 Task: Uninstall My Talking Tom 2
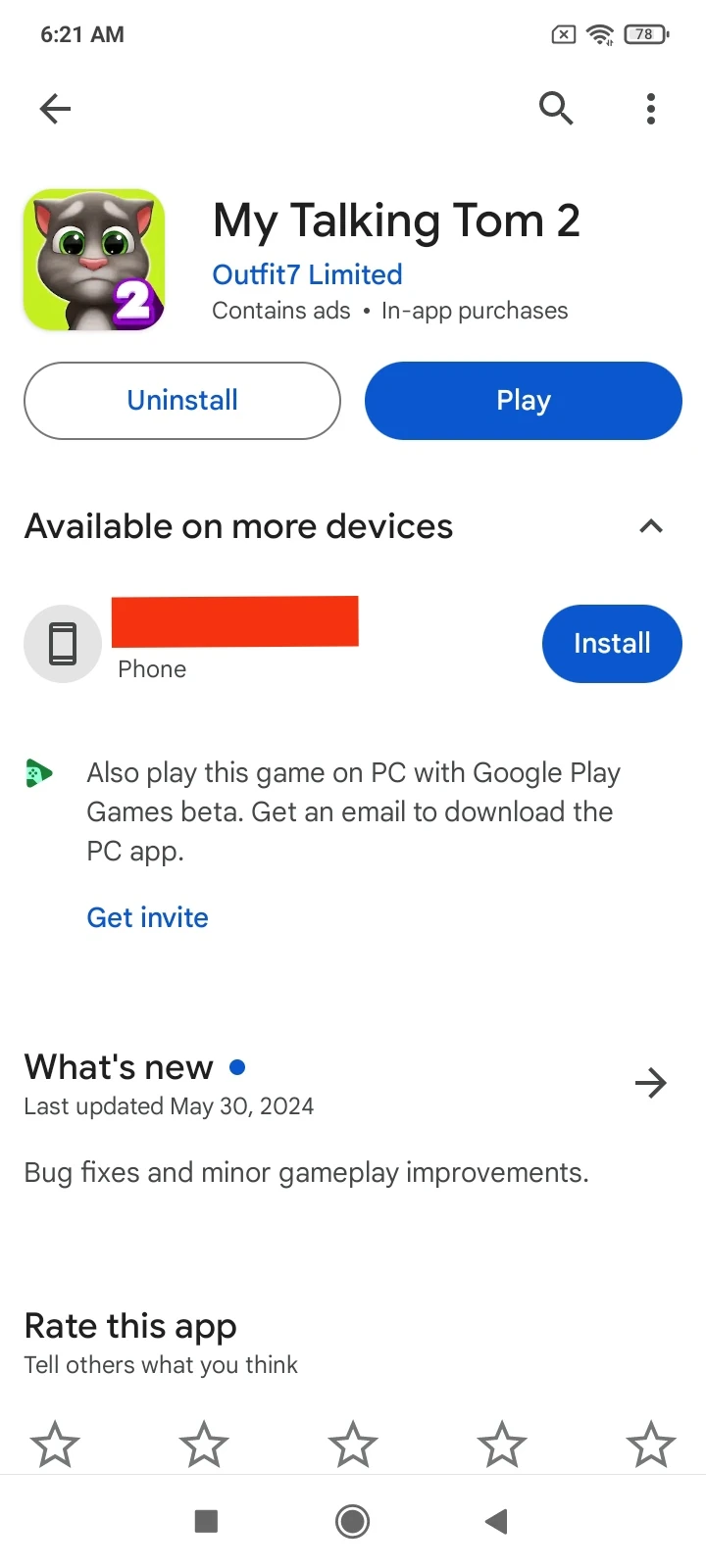click(x=182, y=401)
